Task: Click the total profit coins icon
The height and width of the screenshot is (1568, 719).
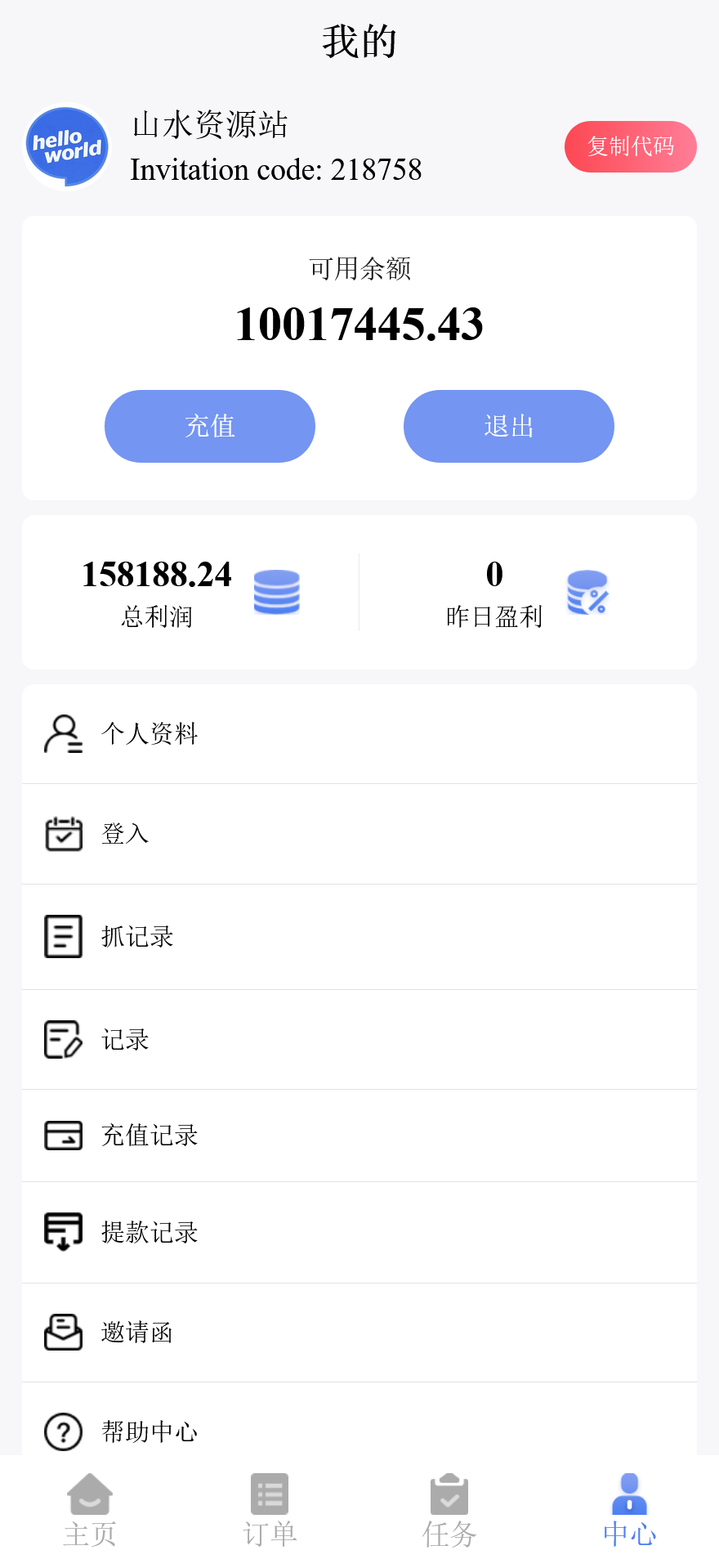Action: [276, 592]
